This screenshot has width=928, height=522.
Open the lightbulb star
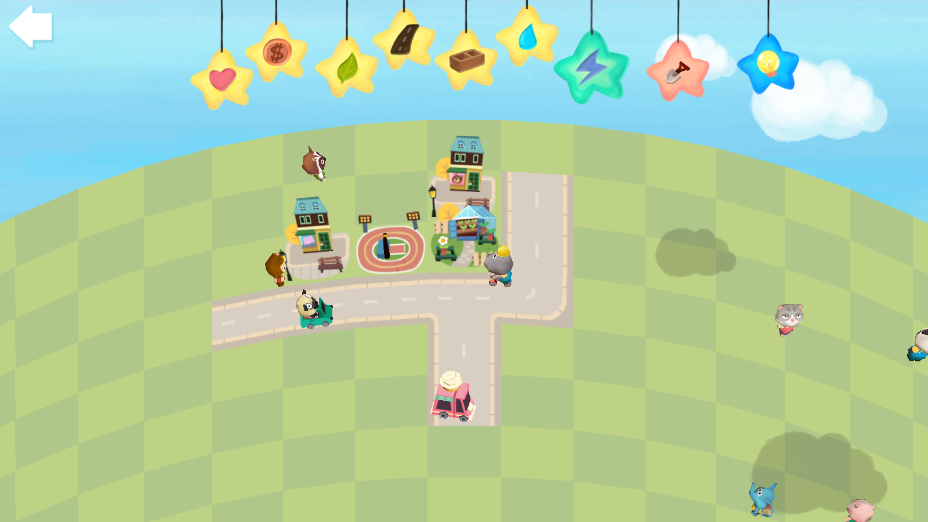[768, 64]
